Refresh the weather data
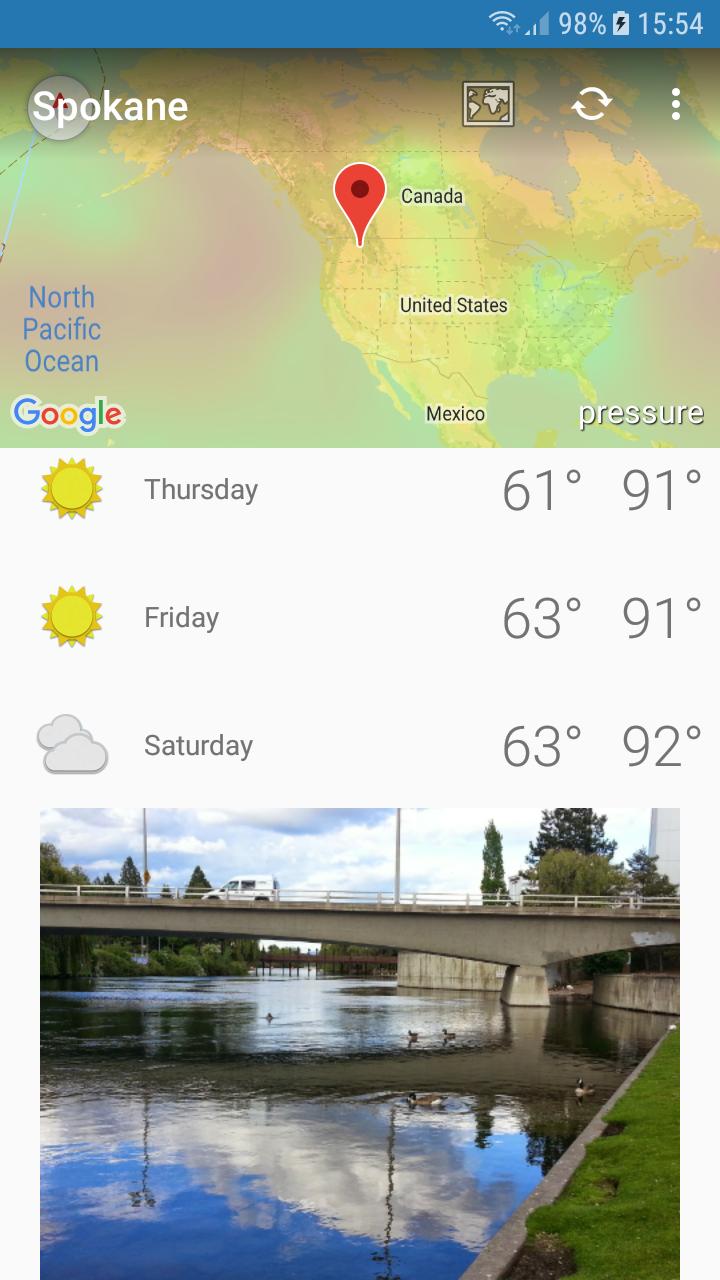The height and width of the screenshot is (1280, 720). tap(593, 104)
